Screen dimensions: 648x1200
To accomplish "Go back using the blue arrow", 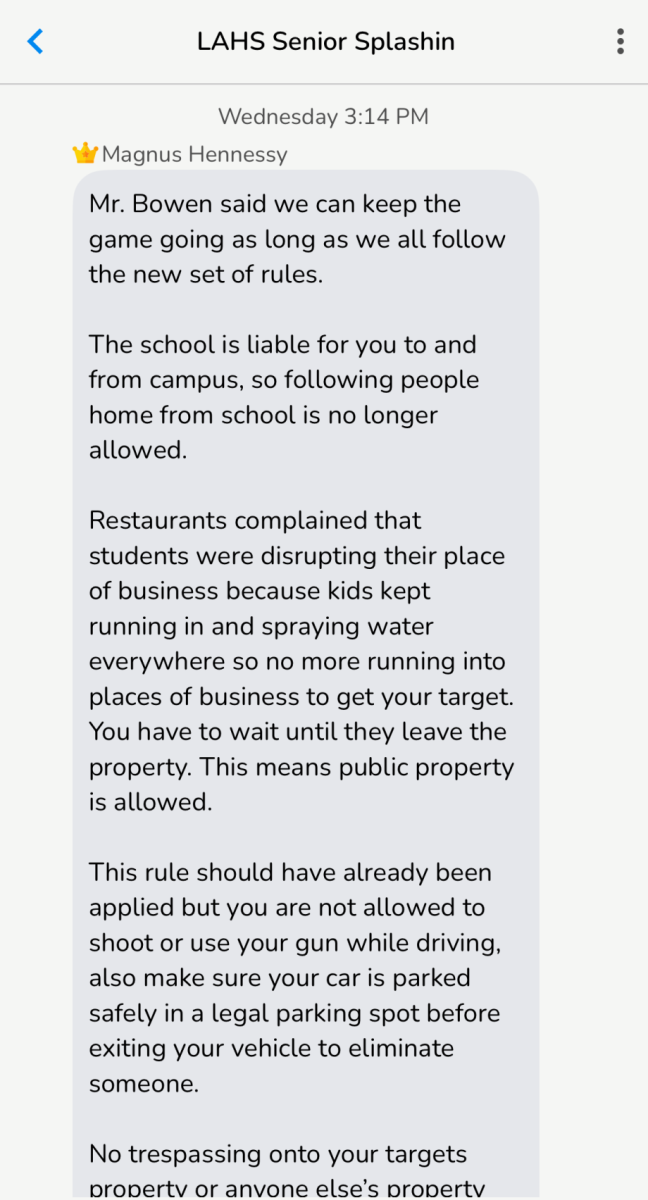I will [36, 41].
